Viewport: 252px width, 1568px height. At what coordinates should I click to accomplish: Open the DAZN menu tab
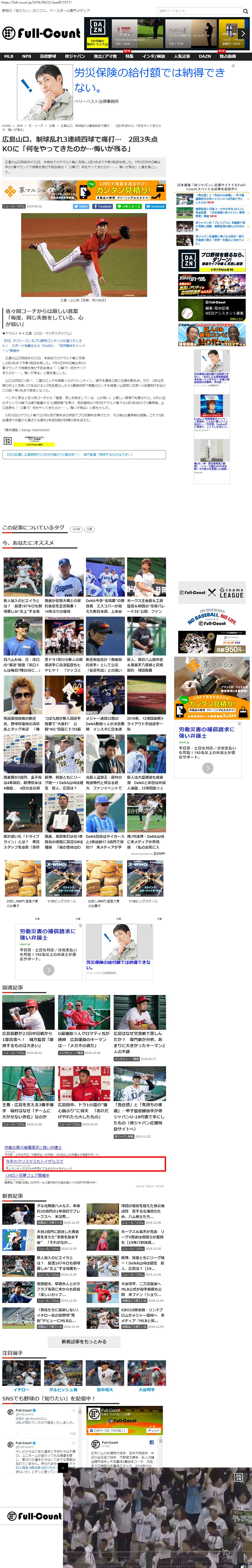pos(205,57)
